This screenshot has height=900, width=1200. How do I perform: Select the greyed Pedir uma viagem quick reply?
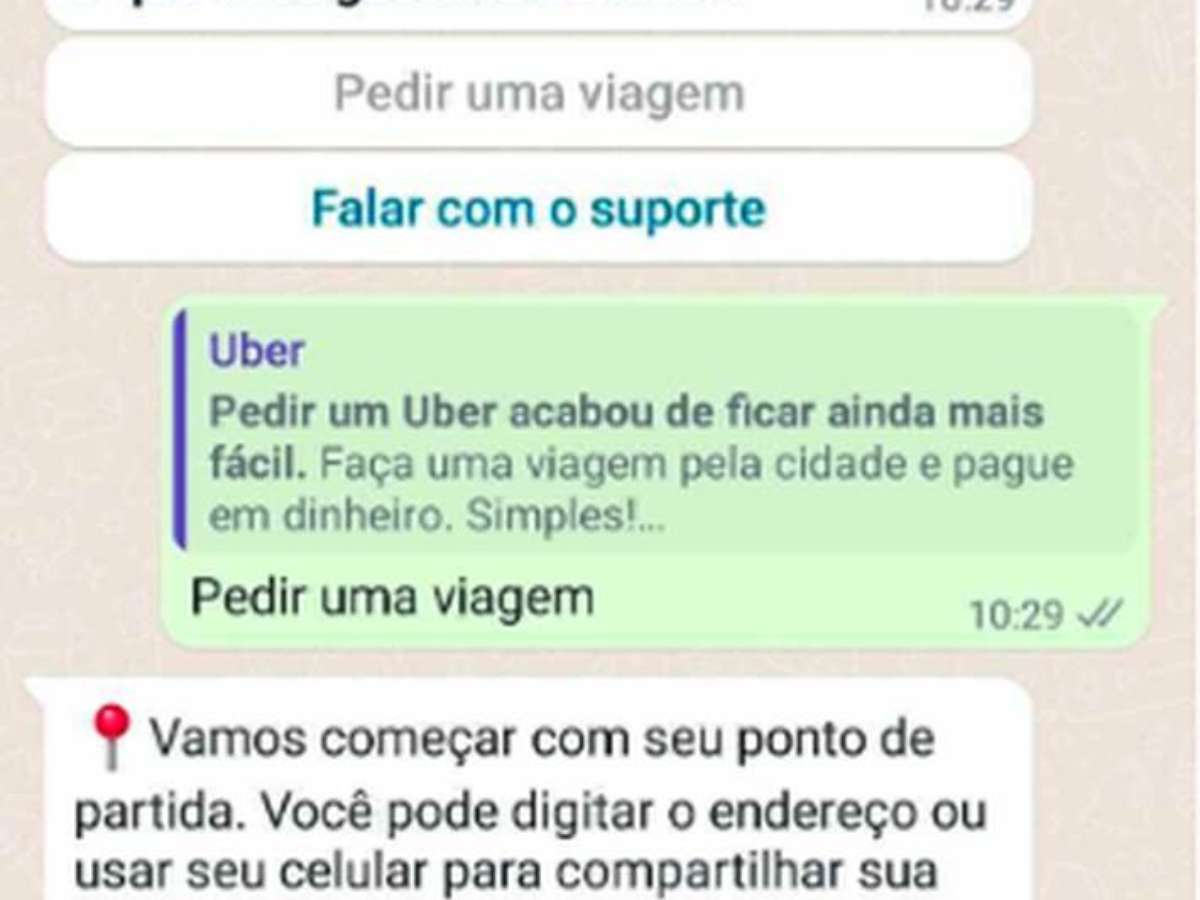tap(538, 94)
